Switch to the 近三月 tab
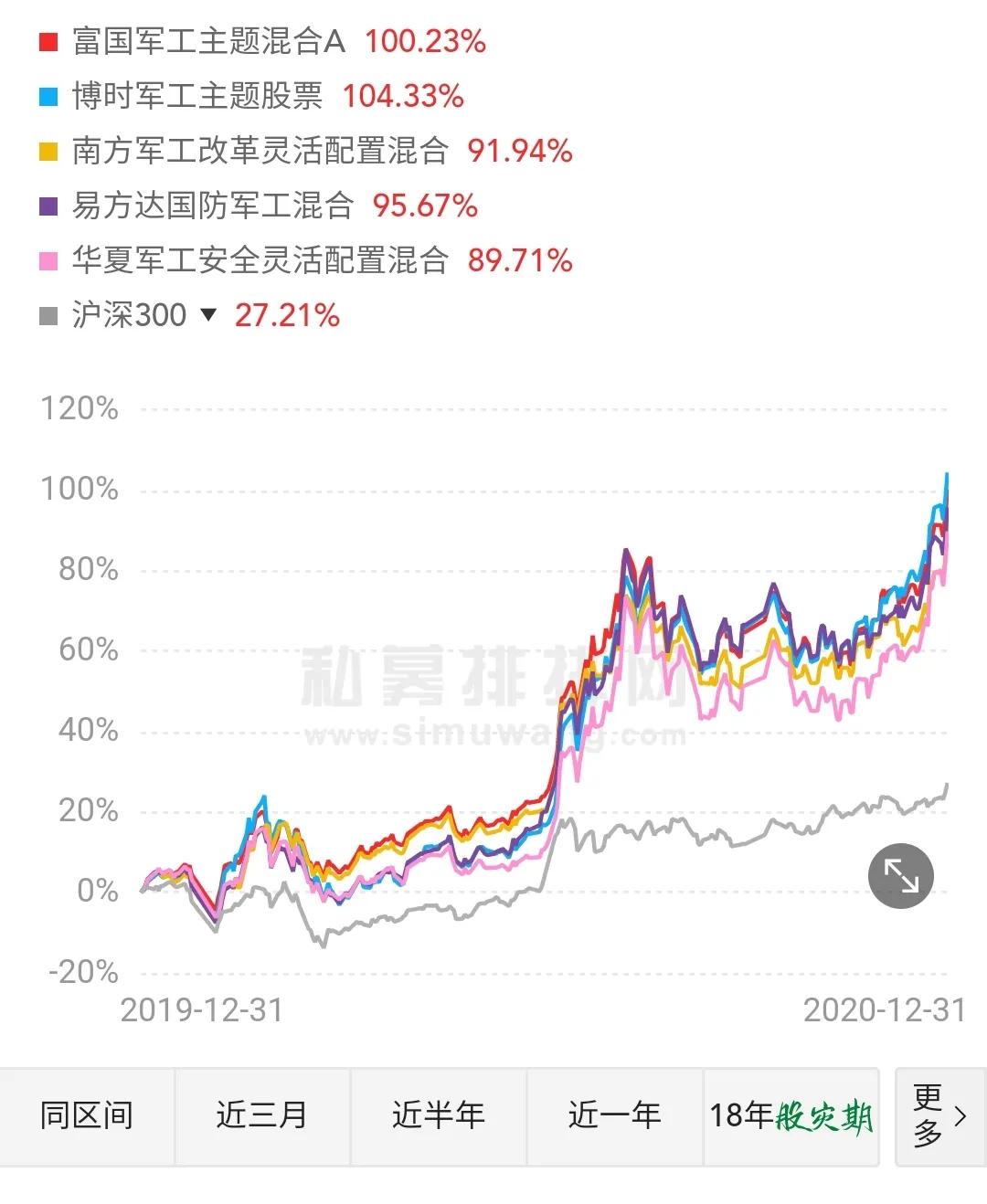This screenshot has height=1204, width=987. tap(262, 1116)
